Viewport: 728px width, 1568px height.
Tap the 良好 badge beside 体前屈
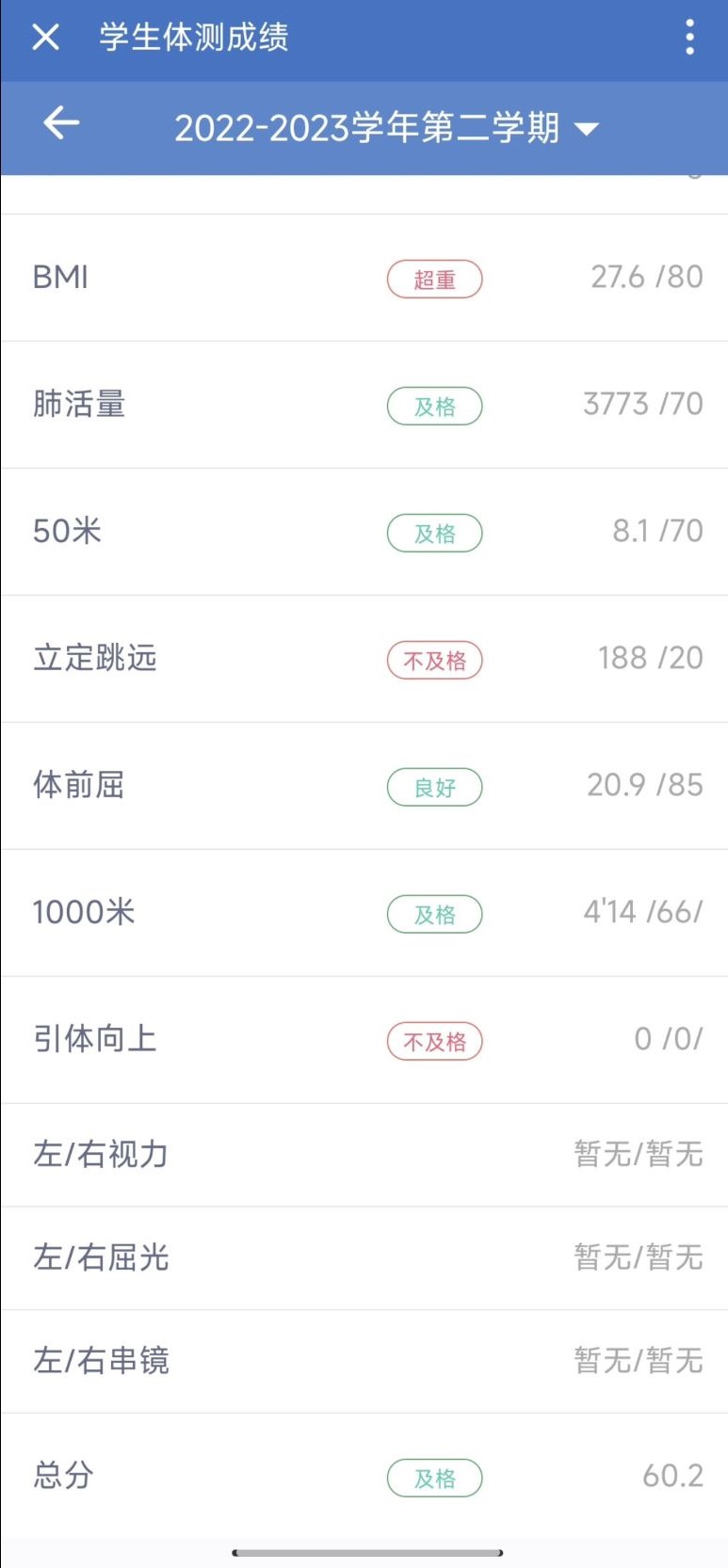(x=434, y=787)
